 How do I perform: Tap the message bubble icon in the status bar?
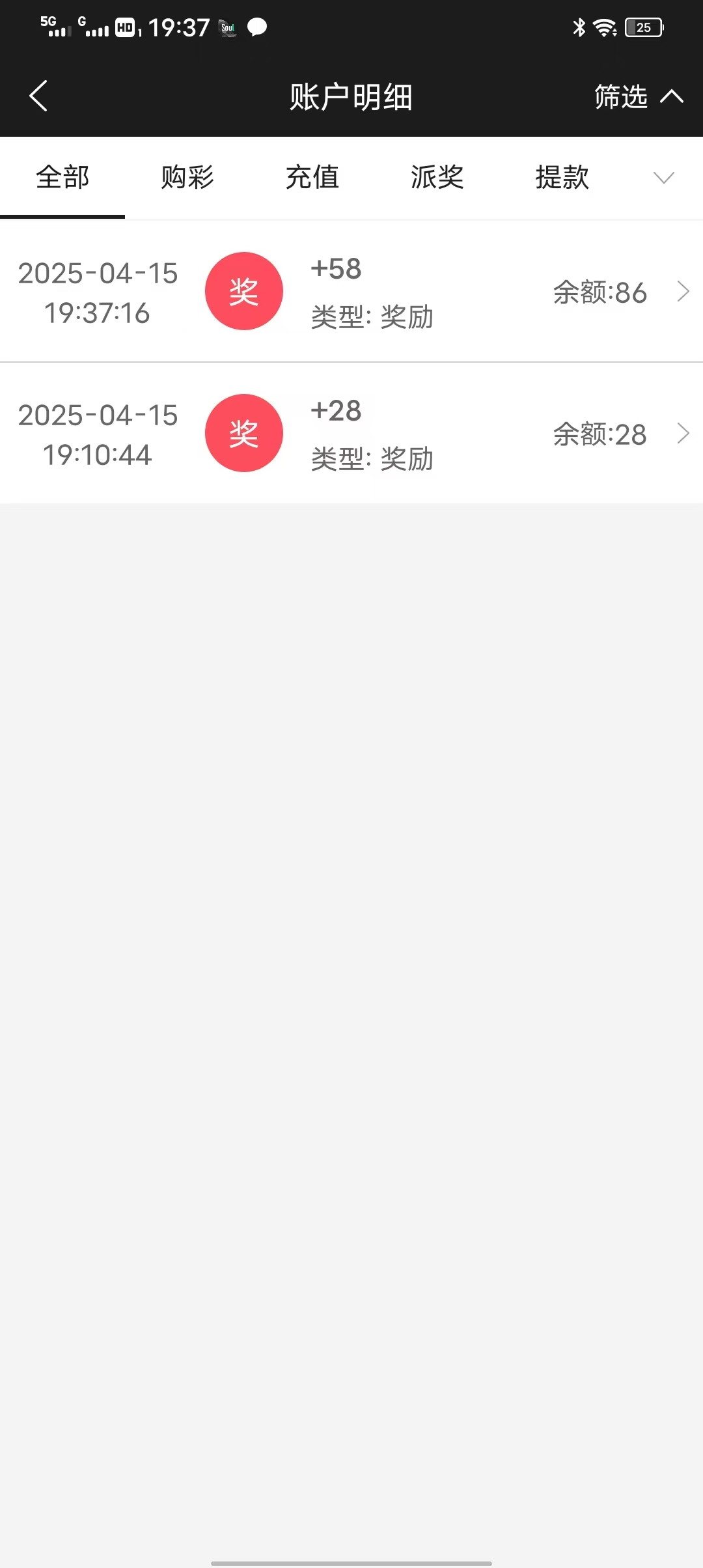coord(256,27)
